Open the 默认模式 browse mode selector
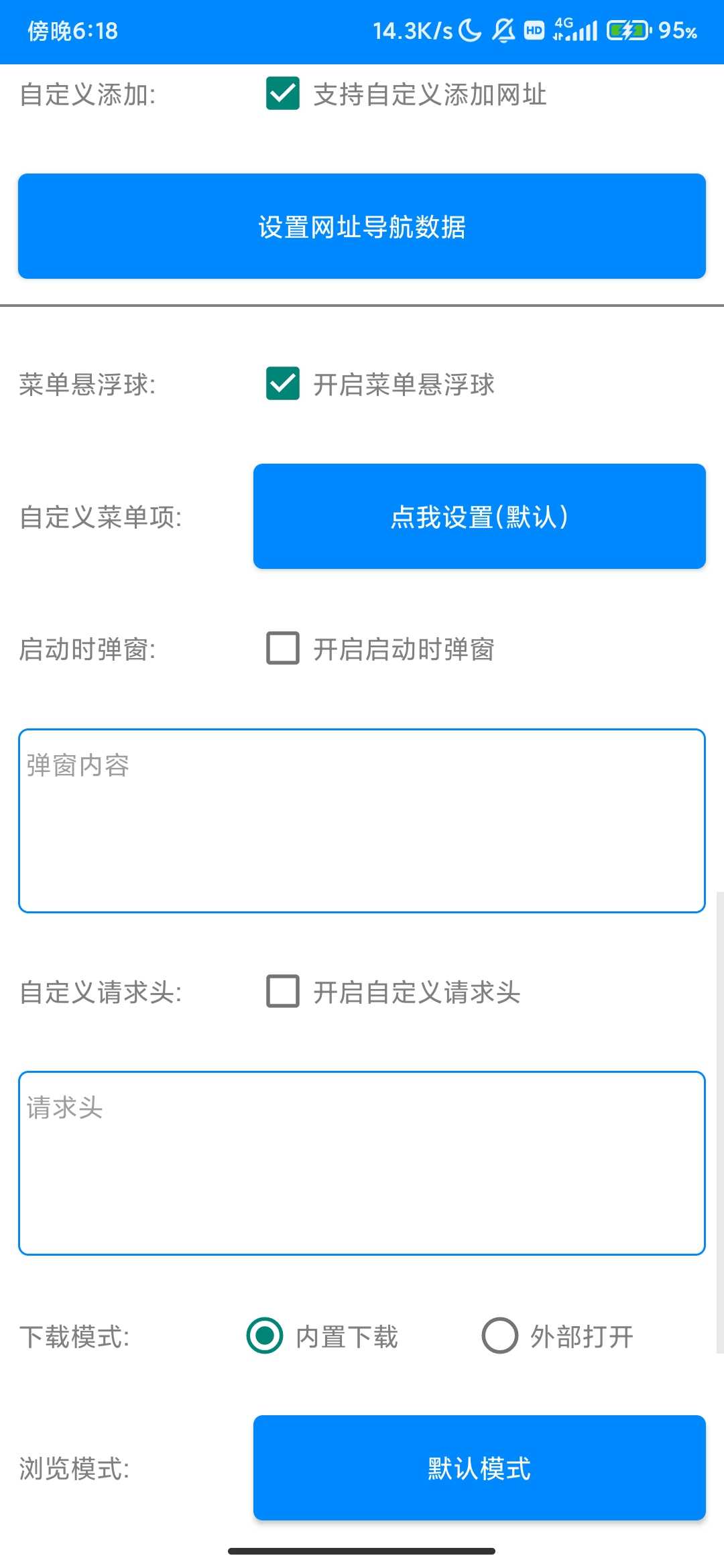This screenshot has width=724, height=1568. click(x=479, y=1467)
